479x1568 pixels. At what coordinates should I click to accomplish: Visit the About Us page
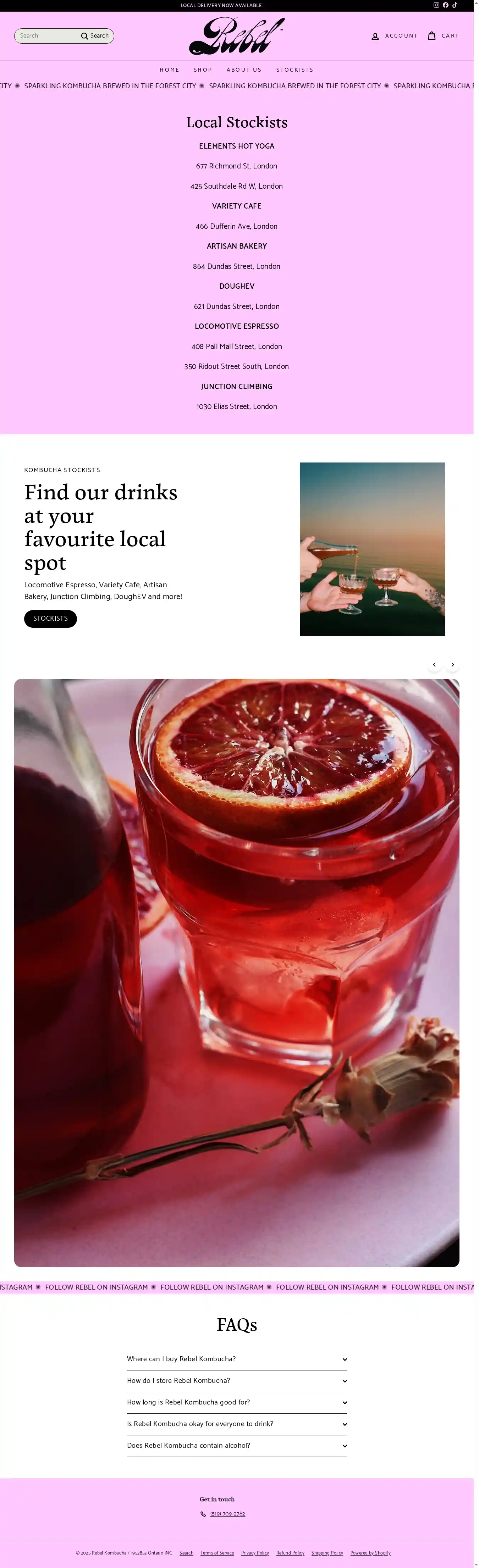click(244, 70)
